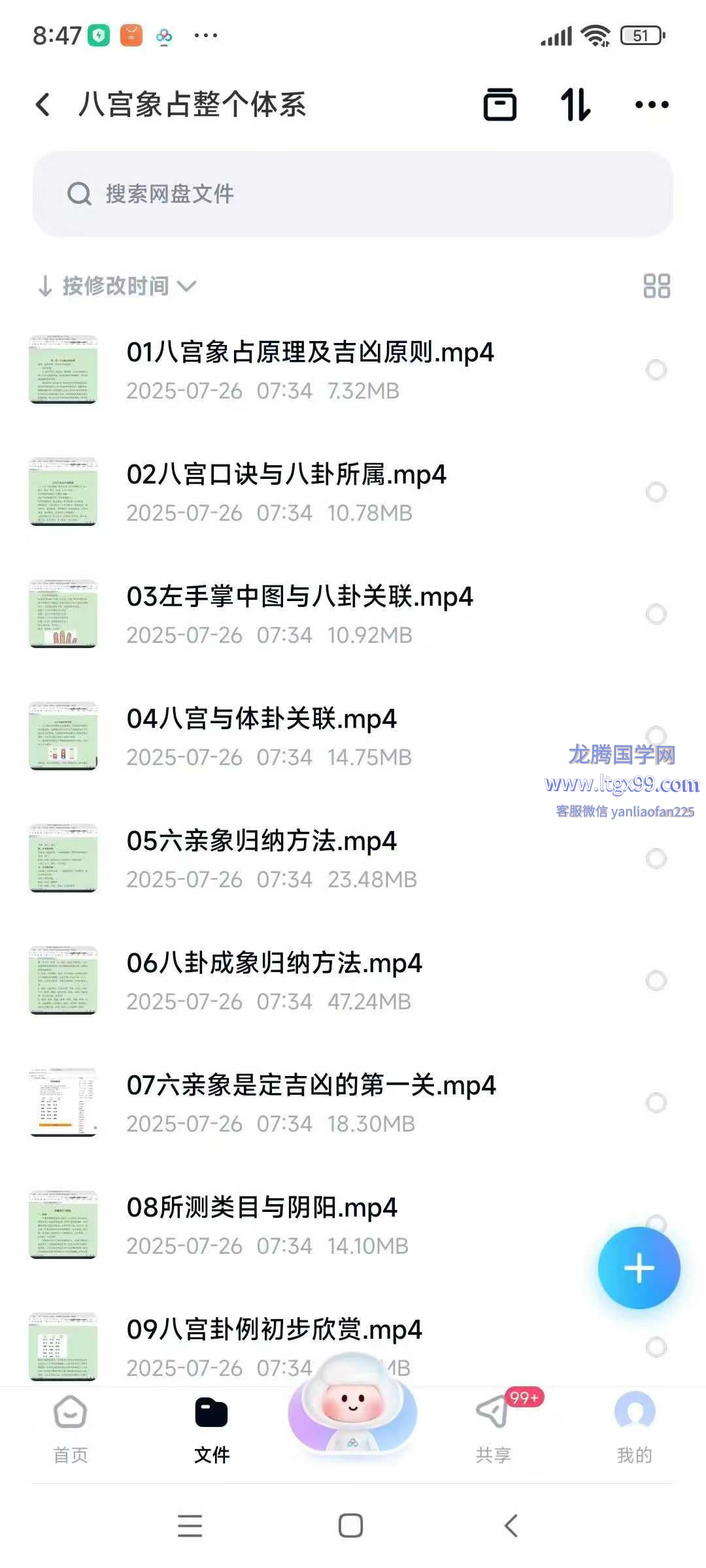Tap the blue plus floating button

[639, 1268]
